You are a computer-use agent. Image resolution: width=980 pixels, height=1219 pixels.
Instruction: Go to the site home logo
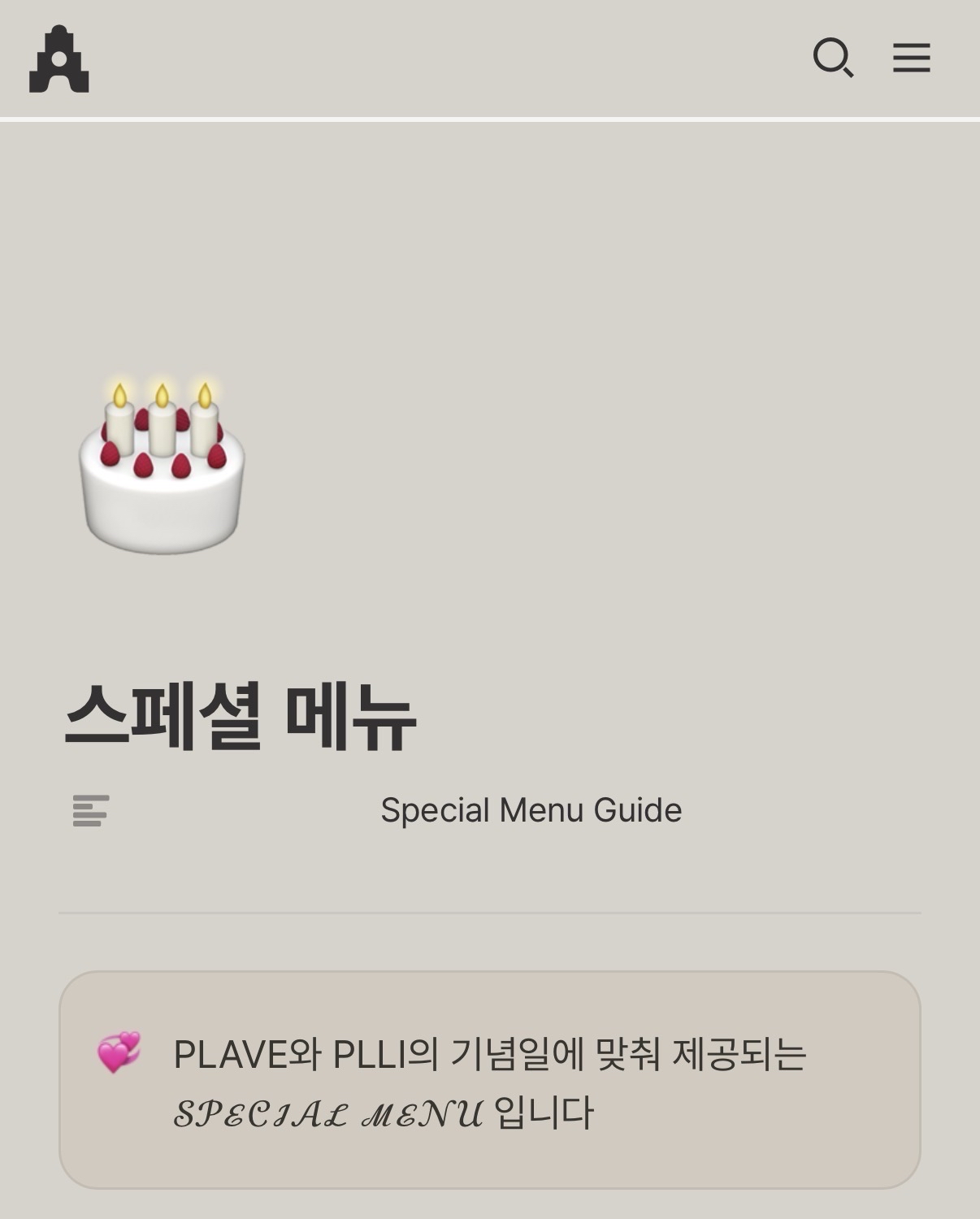[x=59, y=59]
